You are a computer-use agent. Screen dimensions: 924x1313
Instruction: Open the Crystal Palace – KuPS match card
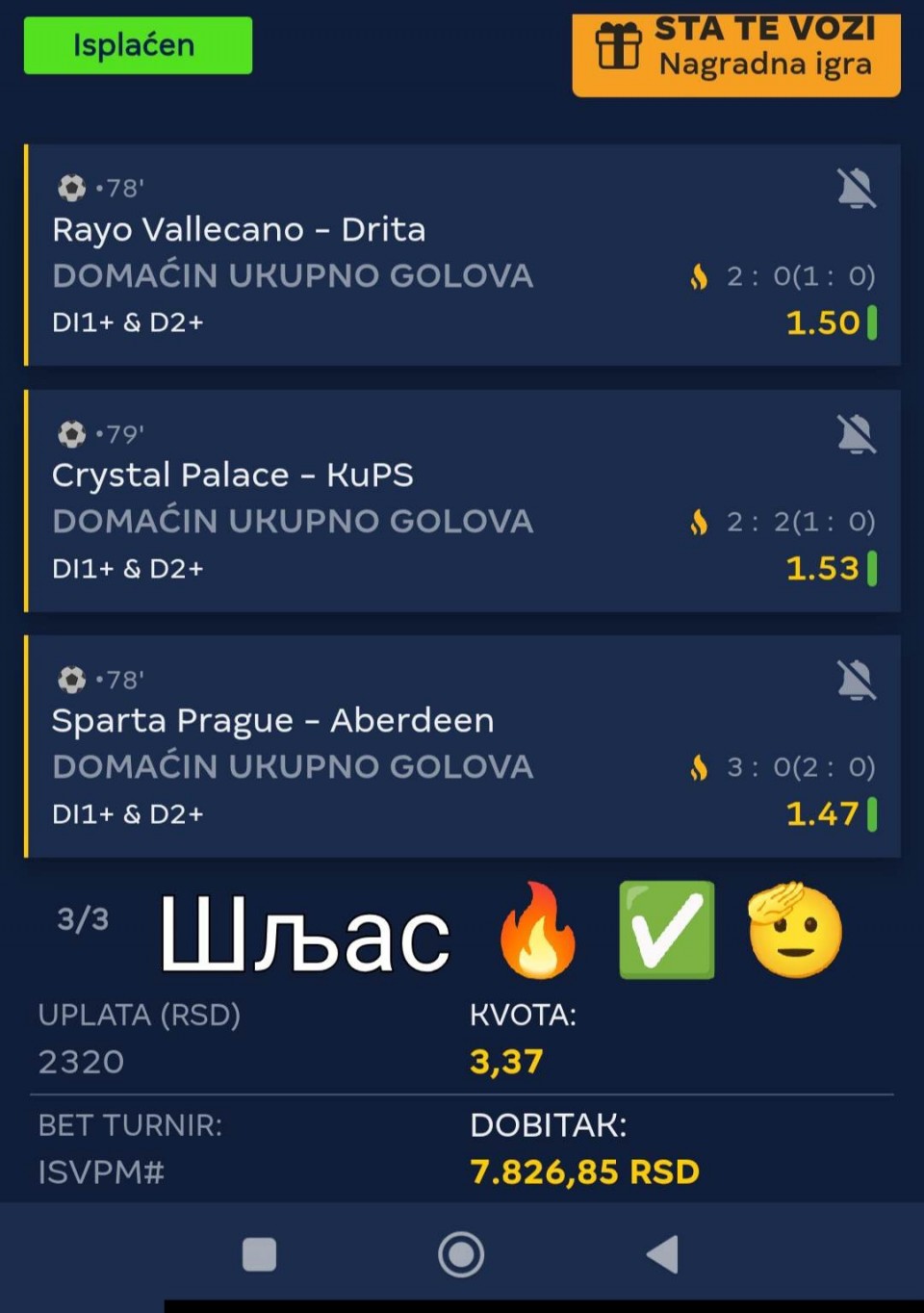[x=385, y=501]
